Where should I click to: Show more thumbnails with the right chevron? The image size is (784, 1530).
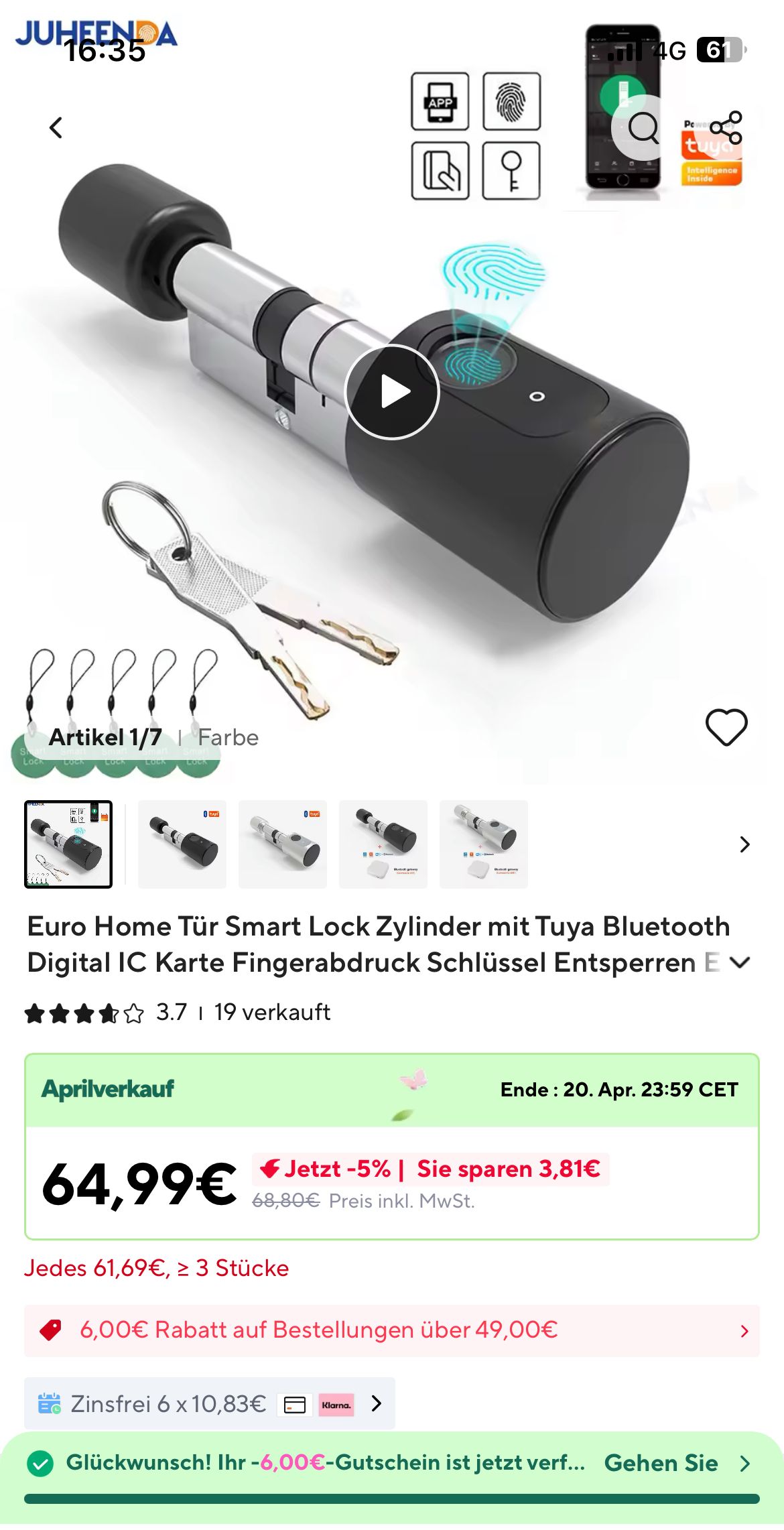pos(744,844)
